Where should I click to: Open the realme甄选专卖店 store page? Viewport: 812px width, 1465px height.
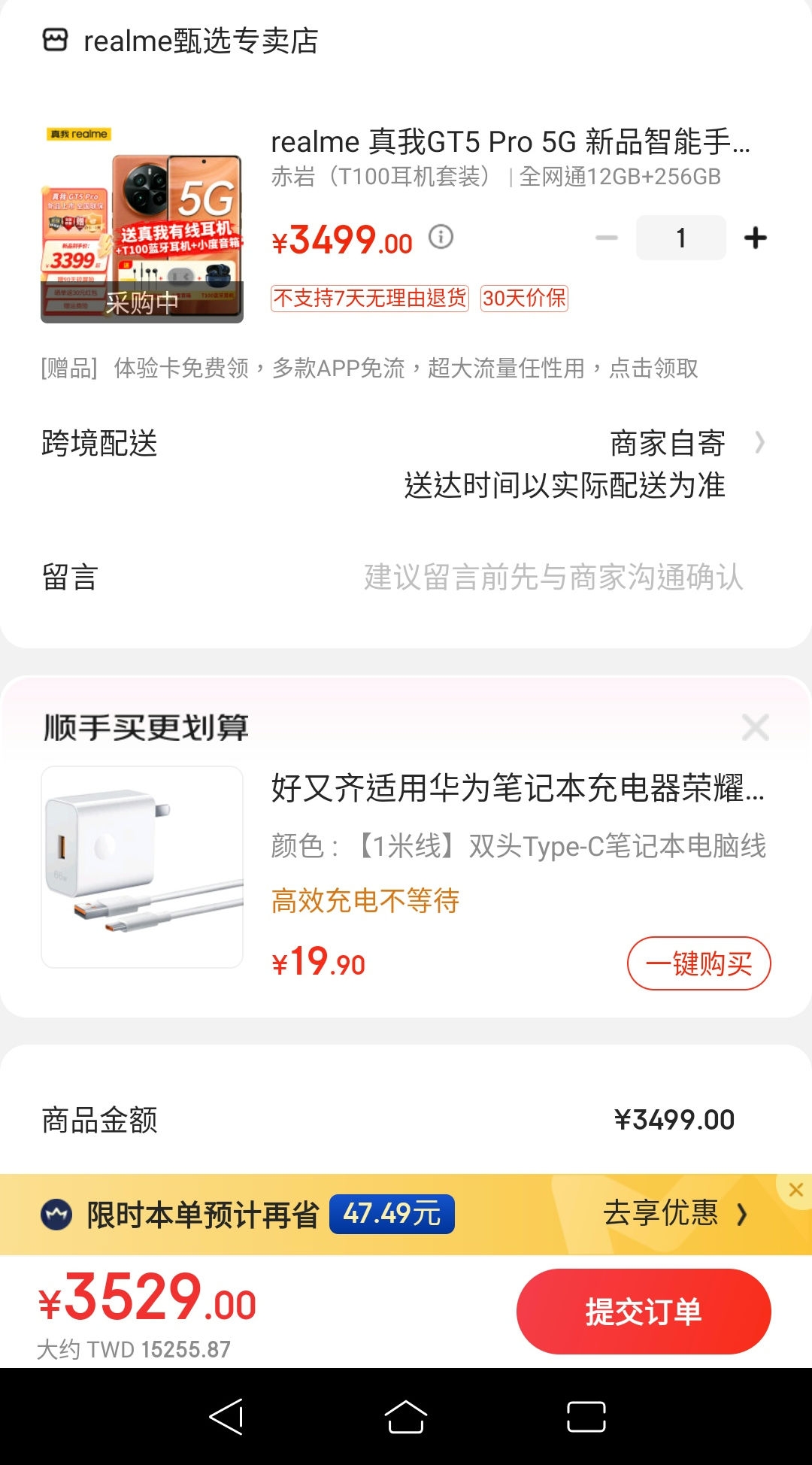tap(180, 41)
